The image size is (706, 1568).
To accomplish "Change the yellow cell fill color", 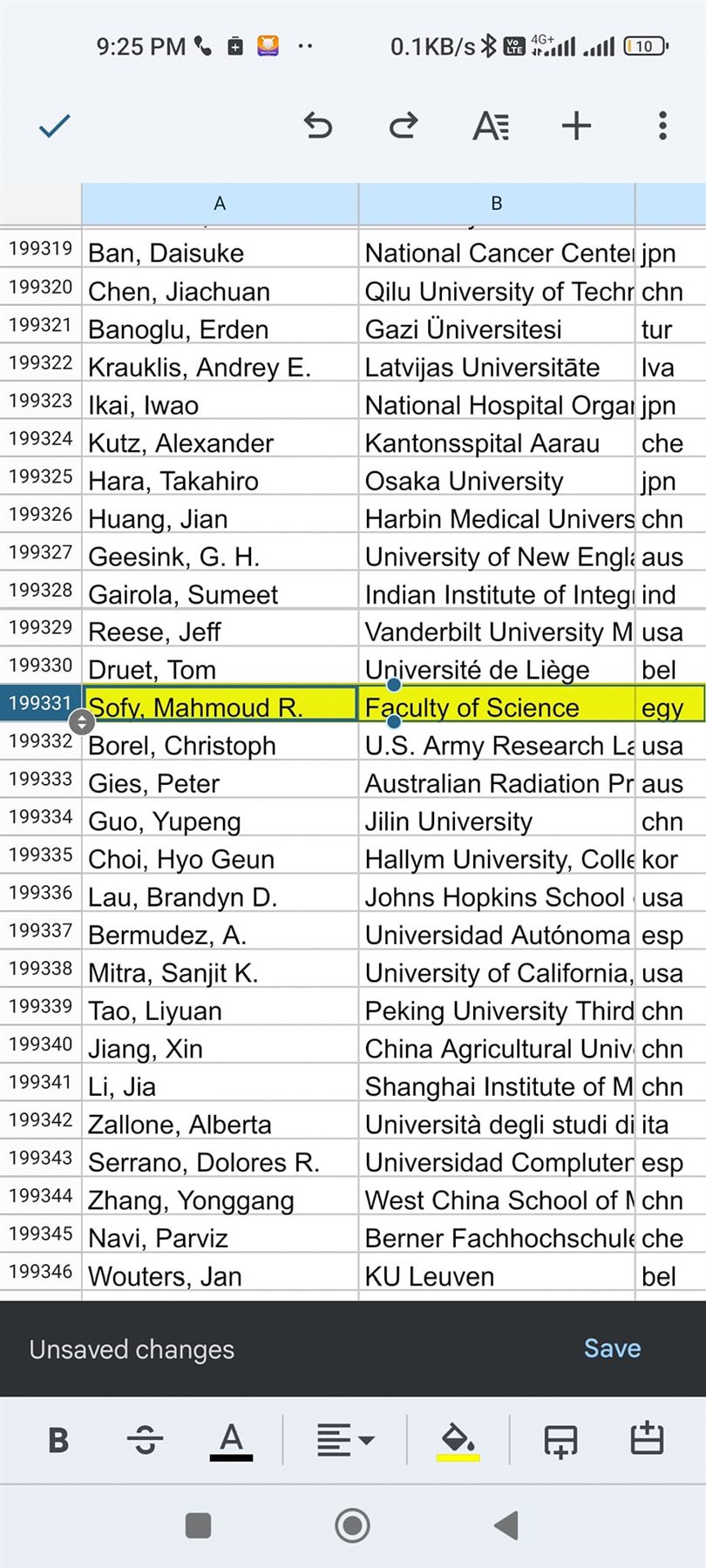I will (458, 1441).
